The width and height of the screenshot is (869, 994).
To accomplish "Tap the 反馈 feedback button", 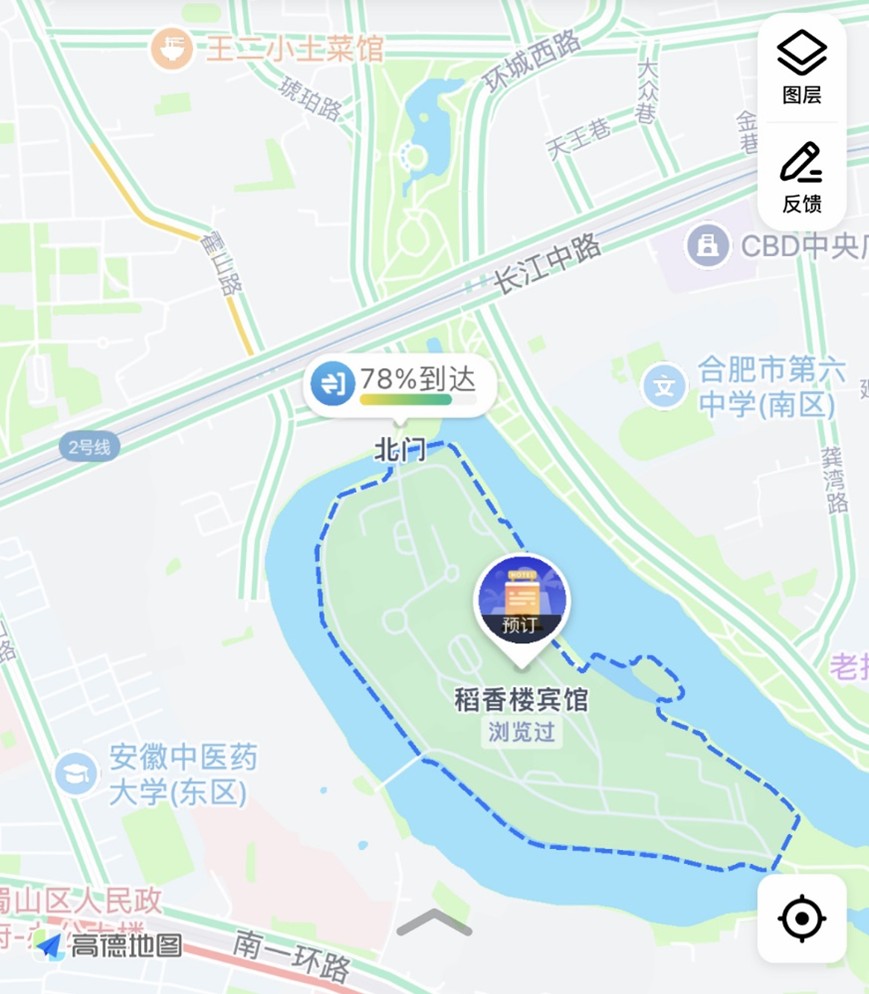I will click(x=802, y=177).
